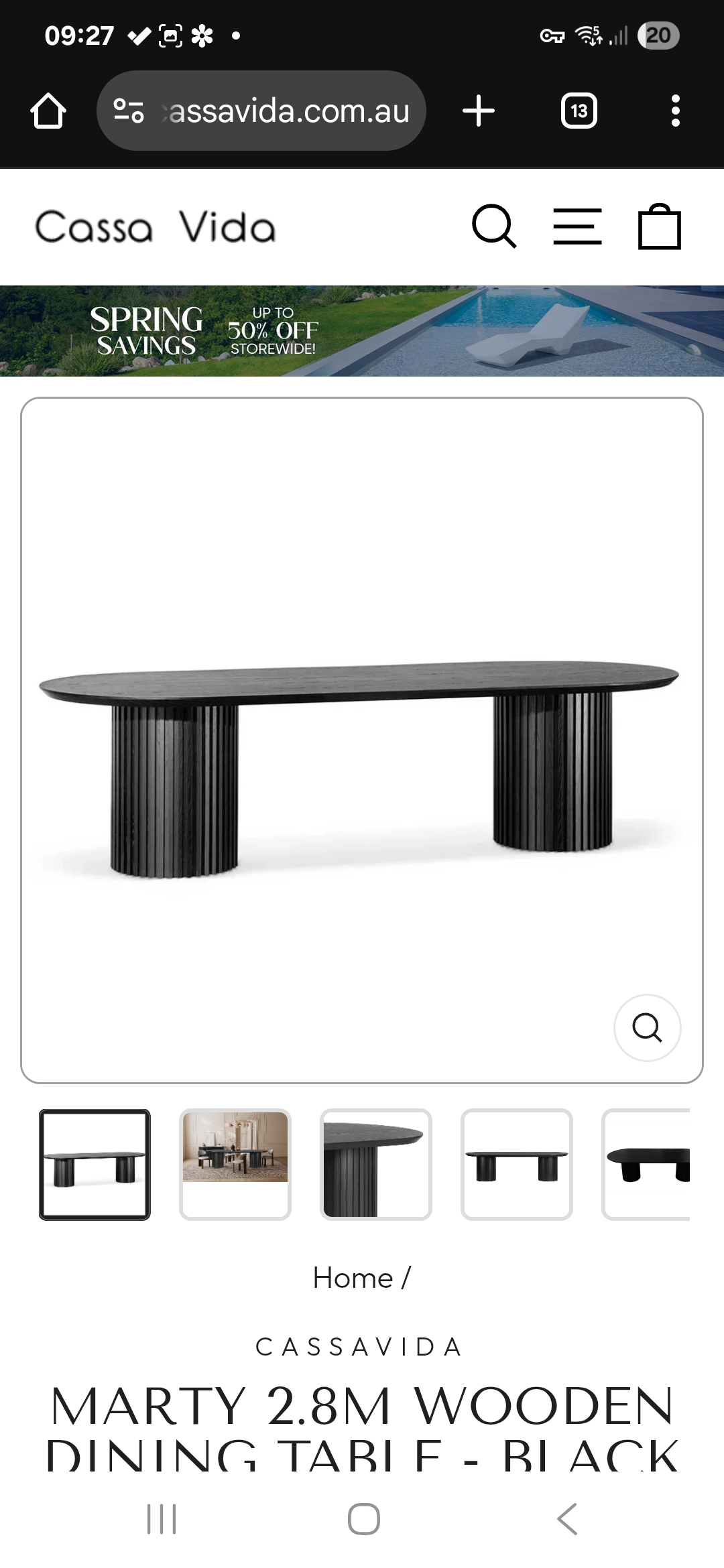Image resolution: width=724 pixels, height=1568 pixels.
Task: Search the Cassa Vida store
Action: (494, 226)
